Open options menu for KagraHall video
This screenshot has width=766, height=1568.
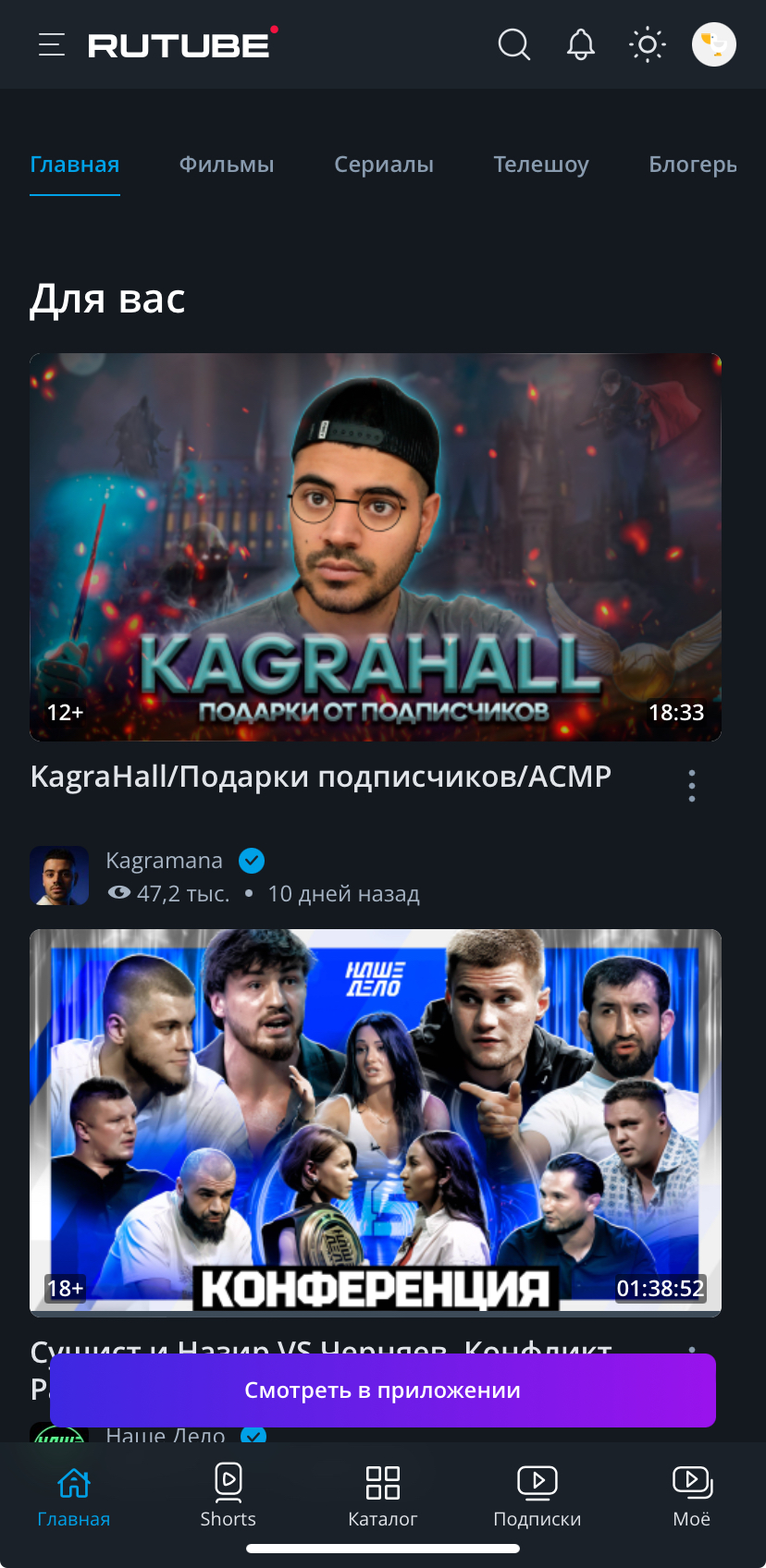click(x=692, y=785)
